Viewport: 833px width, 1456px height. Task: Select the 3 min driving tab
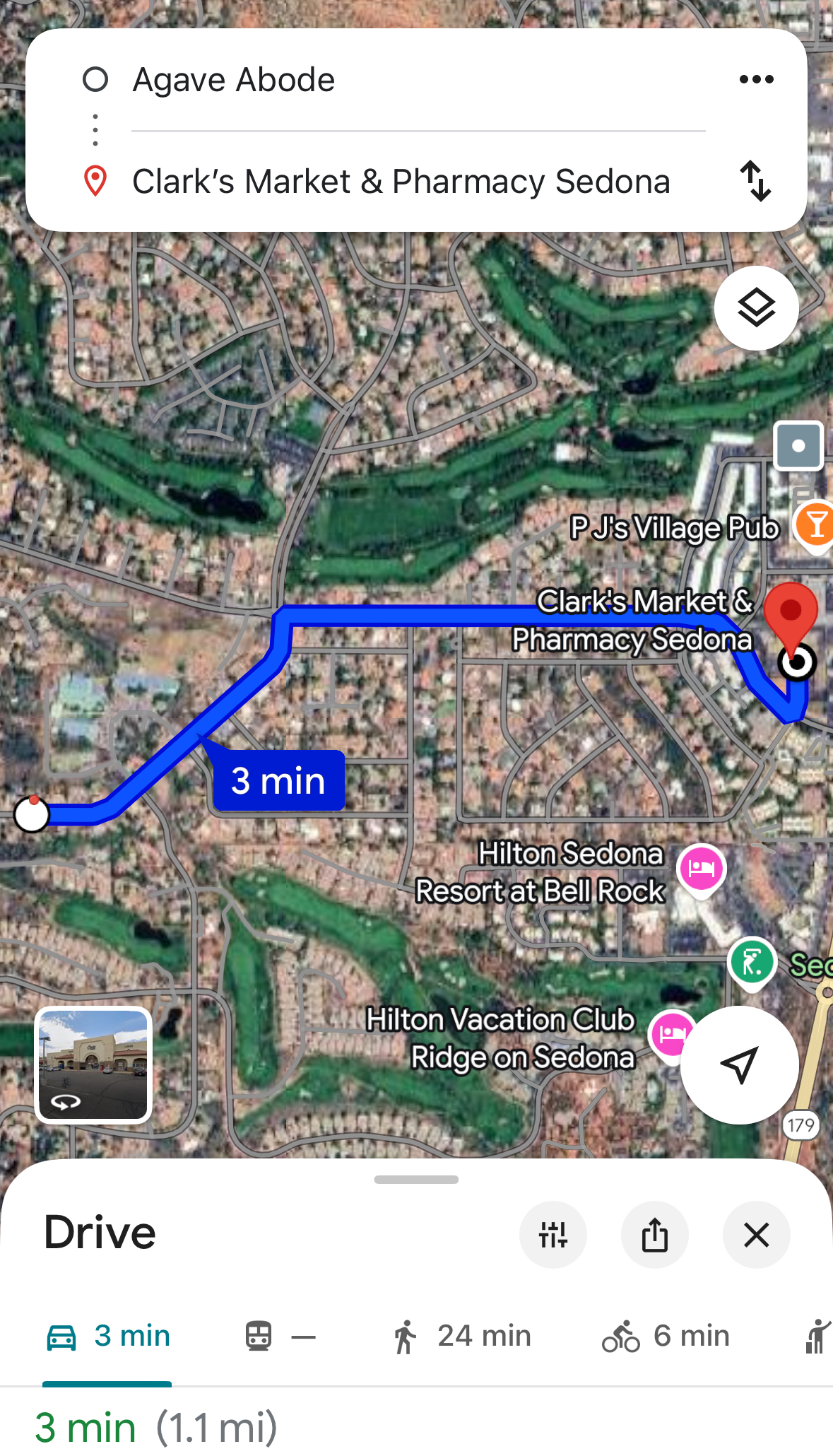click(108, 1337)
